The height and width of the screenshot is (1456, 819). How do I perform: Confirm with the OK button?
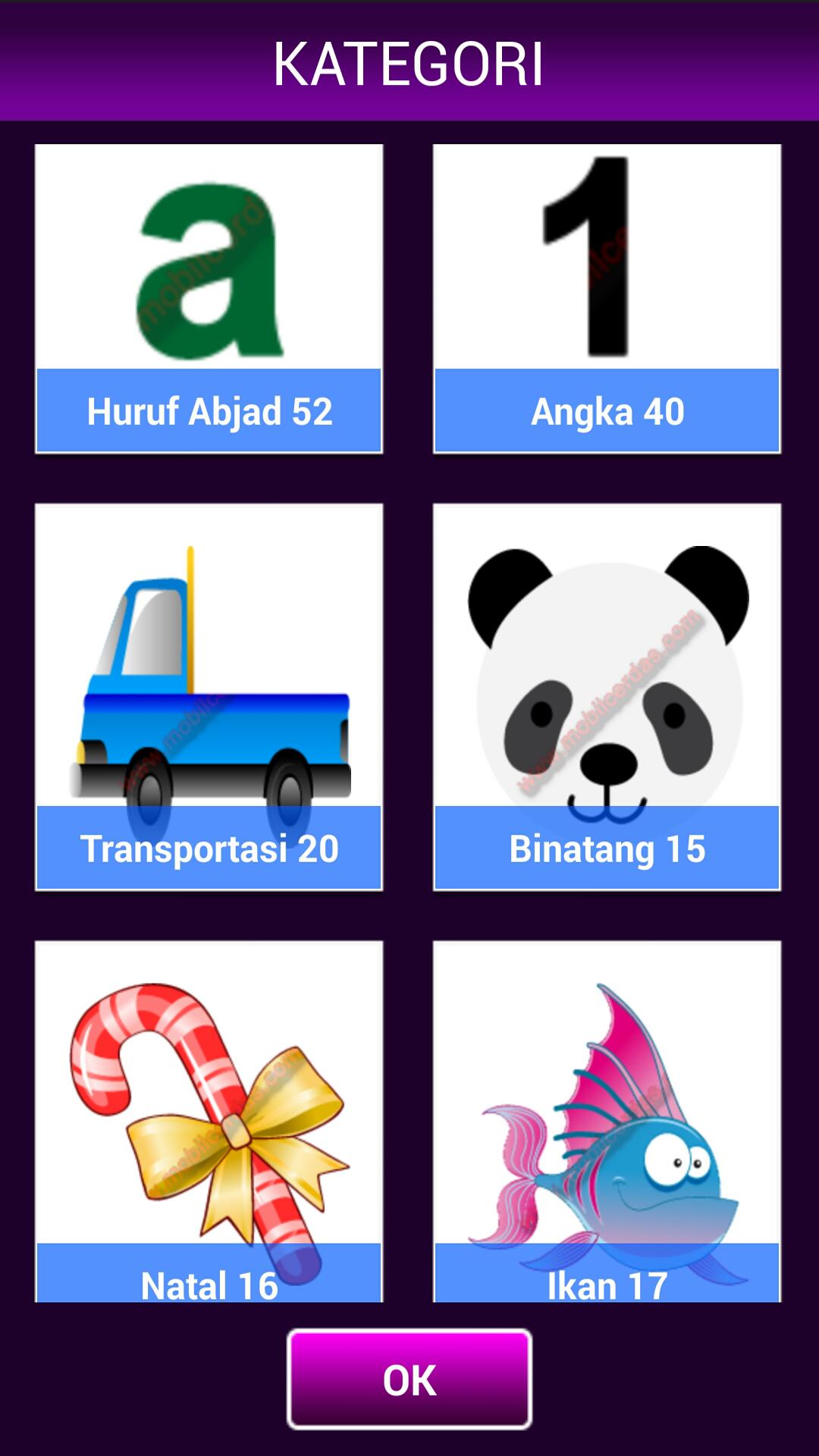(409, 1379)
